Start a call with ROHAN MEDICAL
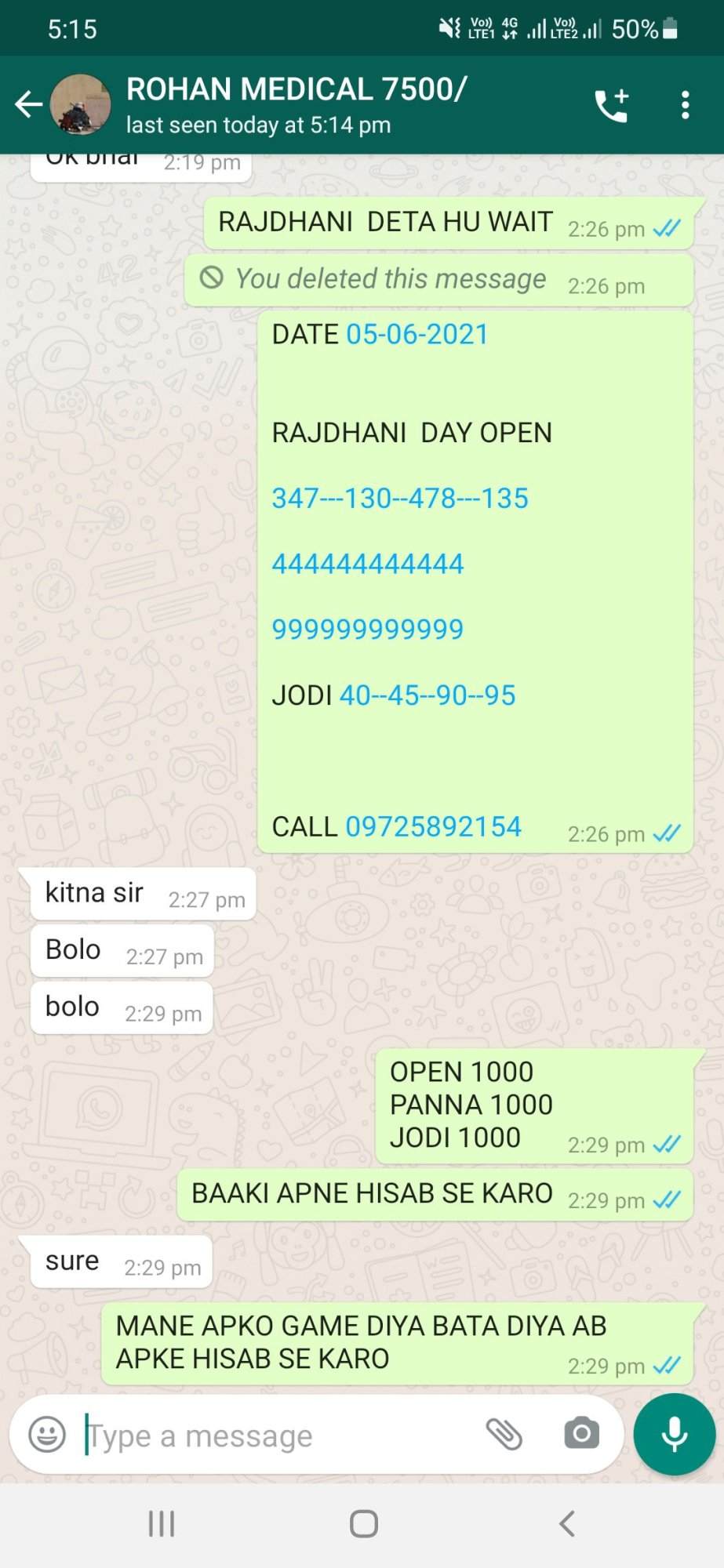This screenshot has height=1568, width=724. click(x=611, y=104)
